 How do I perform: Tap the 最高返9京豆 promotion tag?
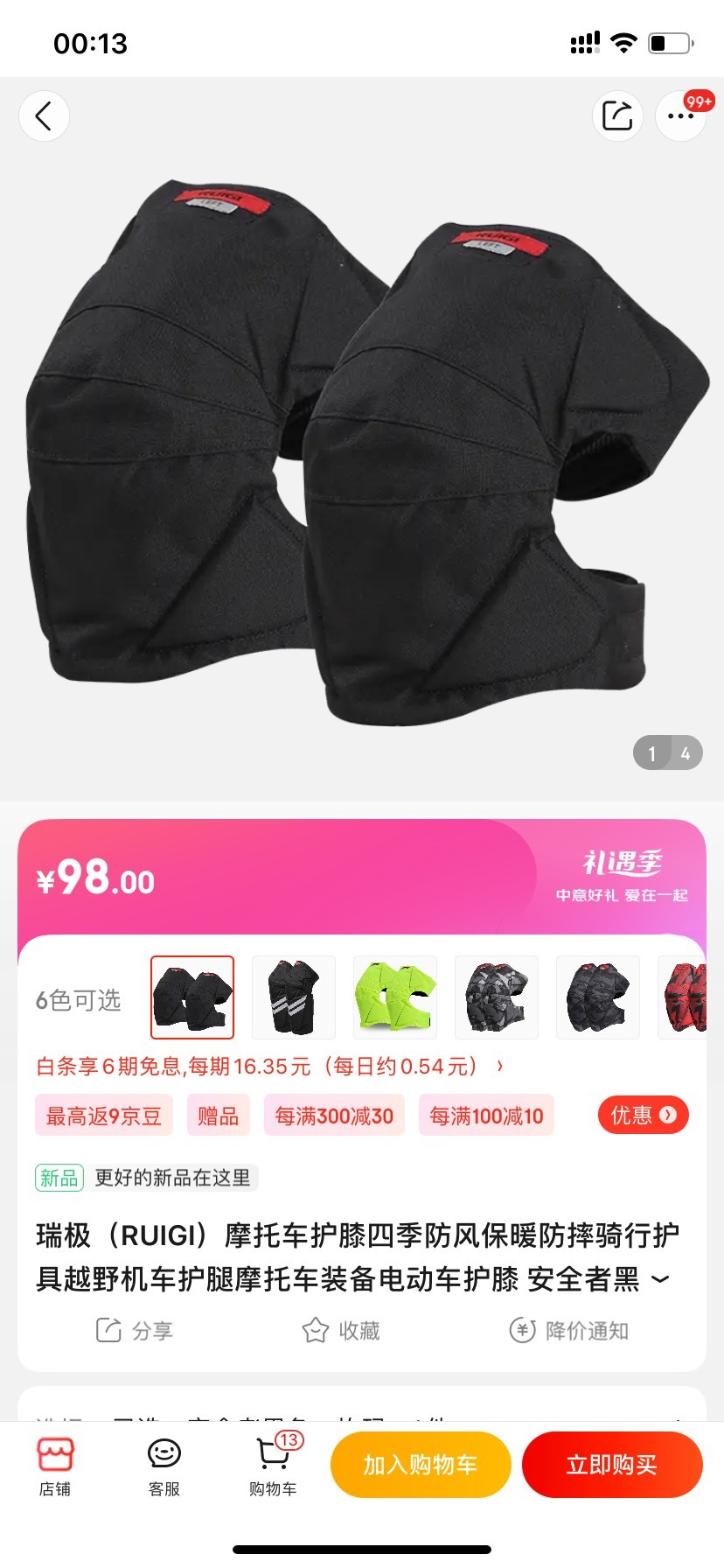coord(104,1116)
